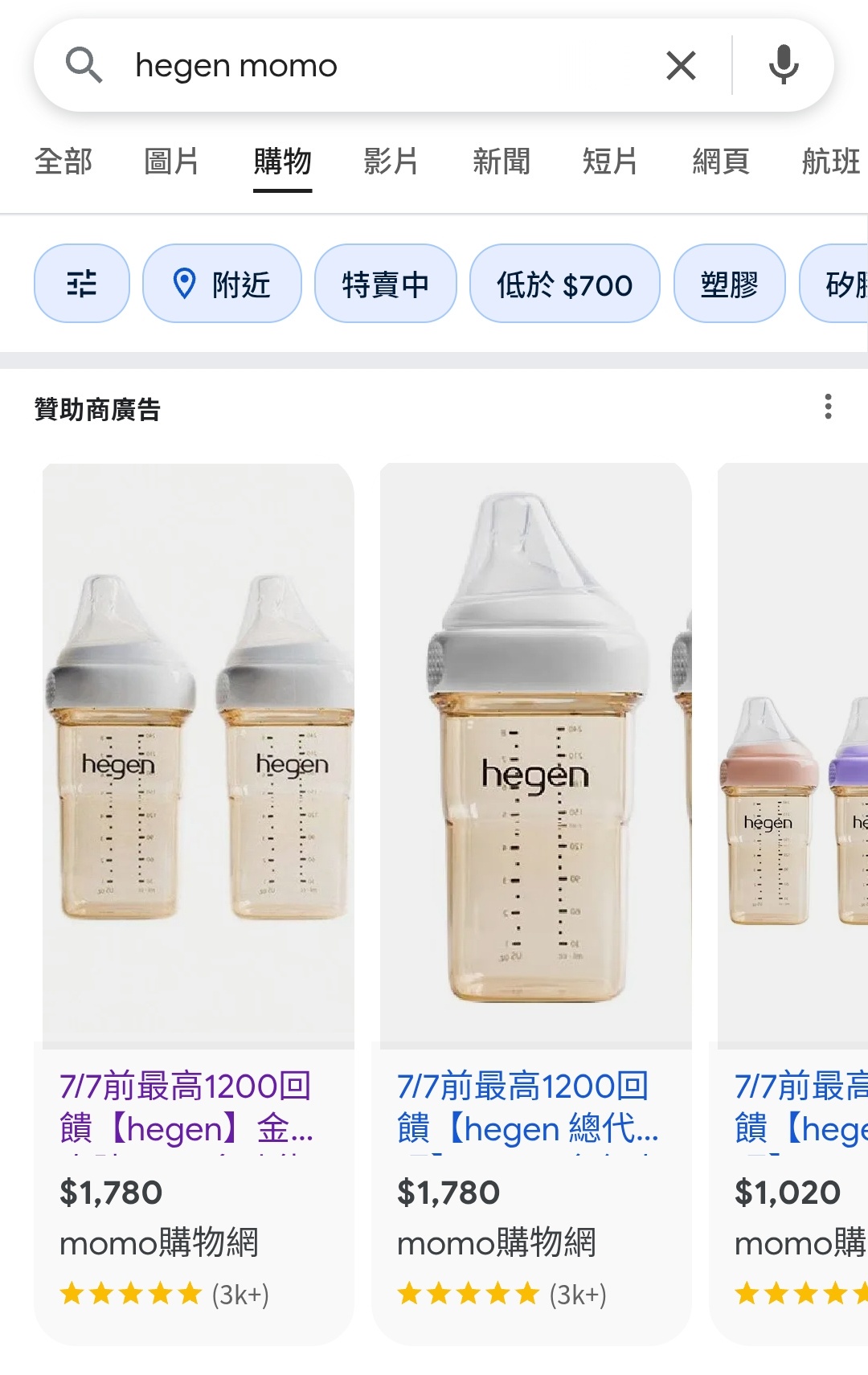Start voice search with the microphone
Viewport: 868px width, 1375px height.
point(783,66)
